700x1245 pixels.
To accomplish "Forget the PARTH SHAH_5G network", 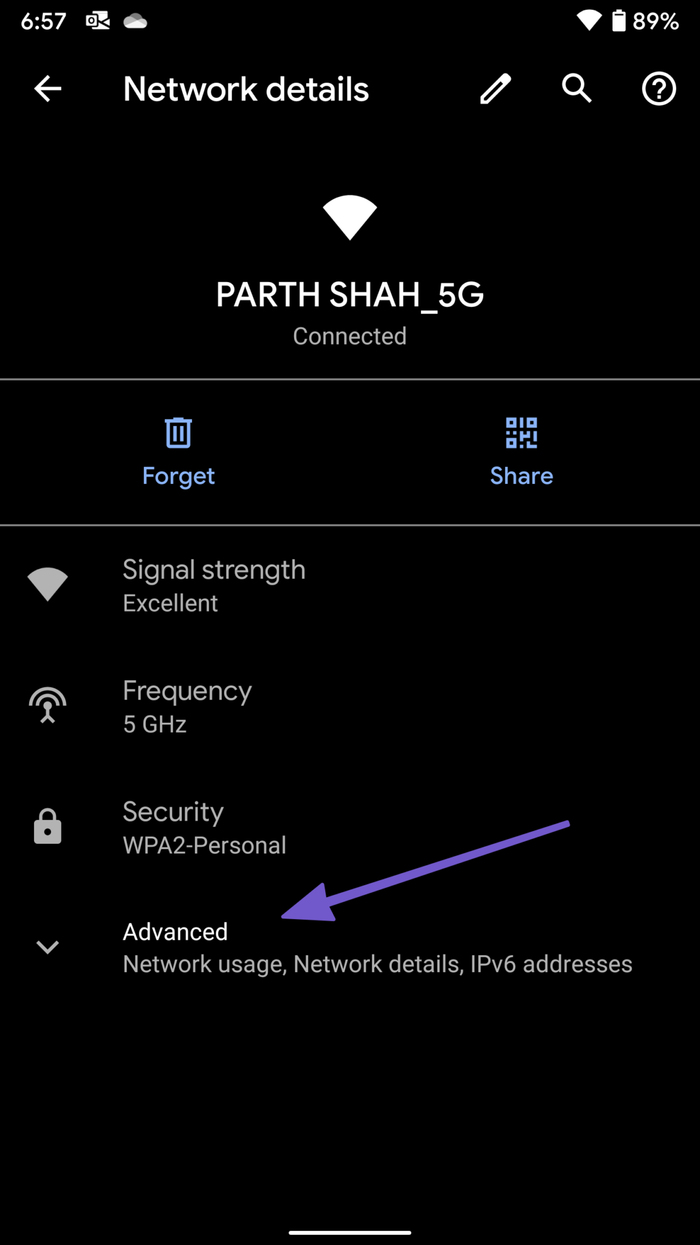I will [178, 452].
